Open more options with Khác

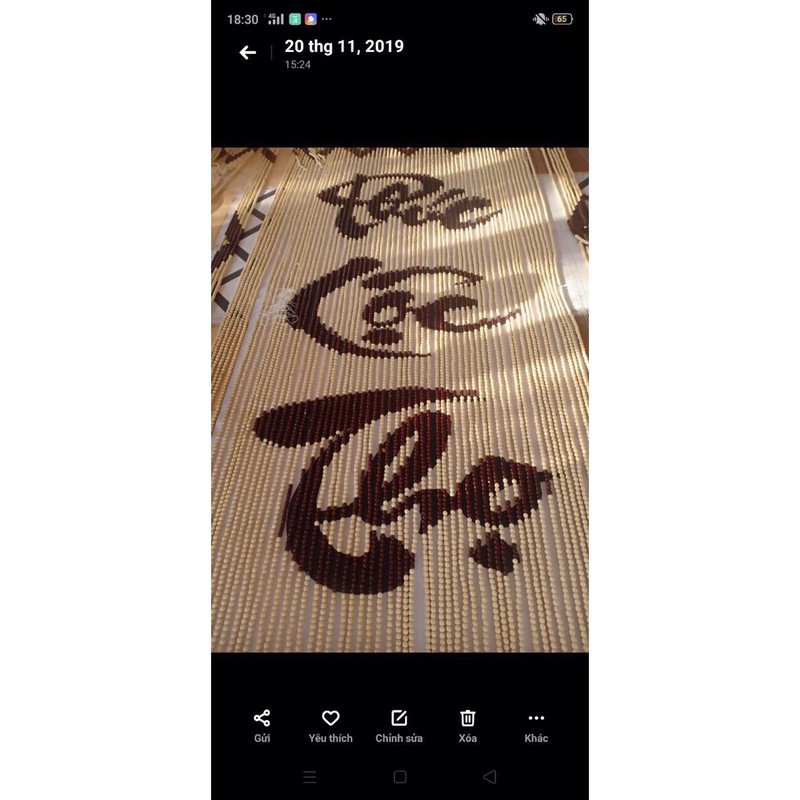coord(536,725)
